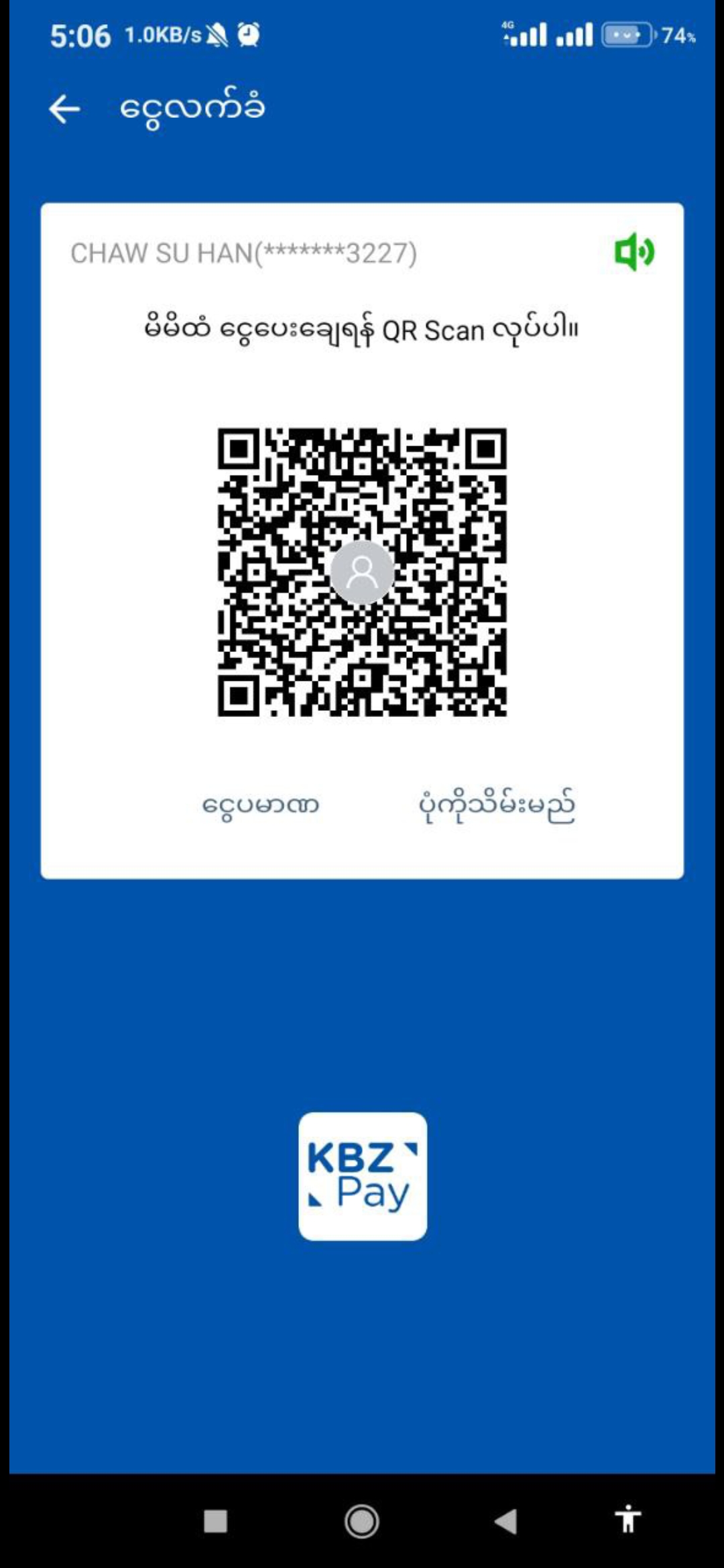Set amount with ငွေပမာဏ
The image size is (724, 1568).
click(x=261, y=805)
